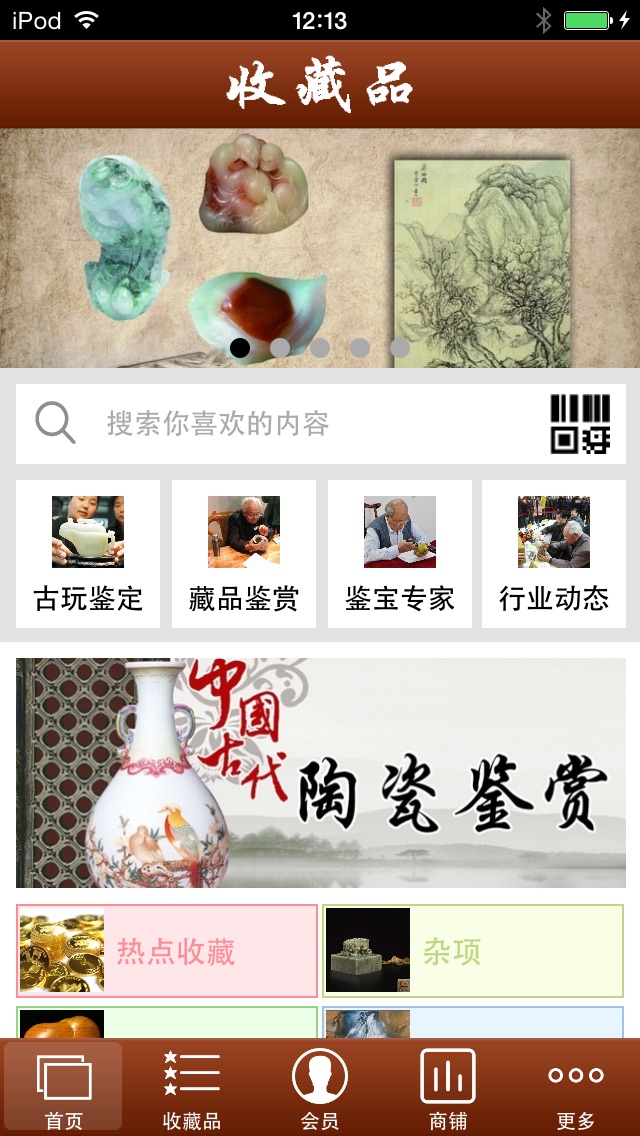
Task: Switch to the 更多 tab
Action: [575, 1088]
